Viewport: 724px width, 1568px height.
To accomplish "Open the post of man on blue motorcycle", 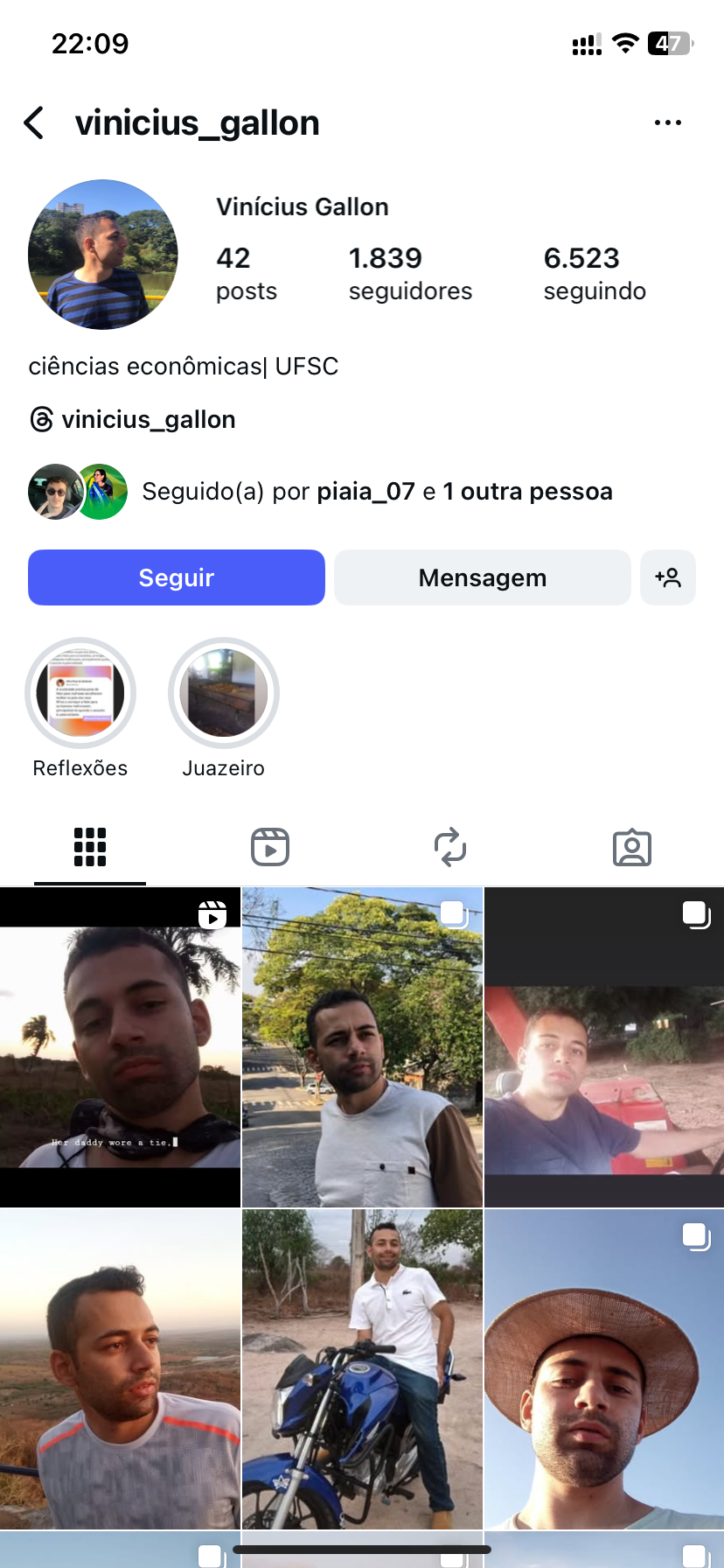I will coord(362,1369).
